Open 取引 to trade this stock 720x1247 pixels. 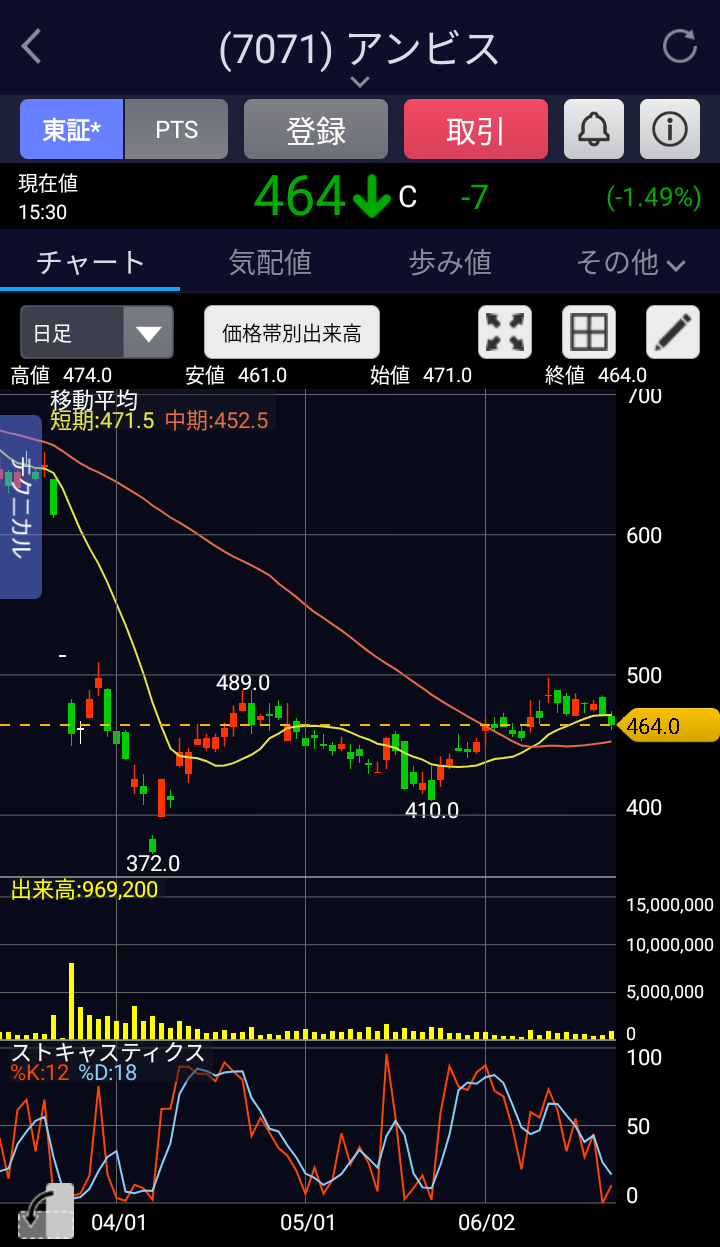click(x=476, y=129)
